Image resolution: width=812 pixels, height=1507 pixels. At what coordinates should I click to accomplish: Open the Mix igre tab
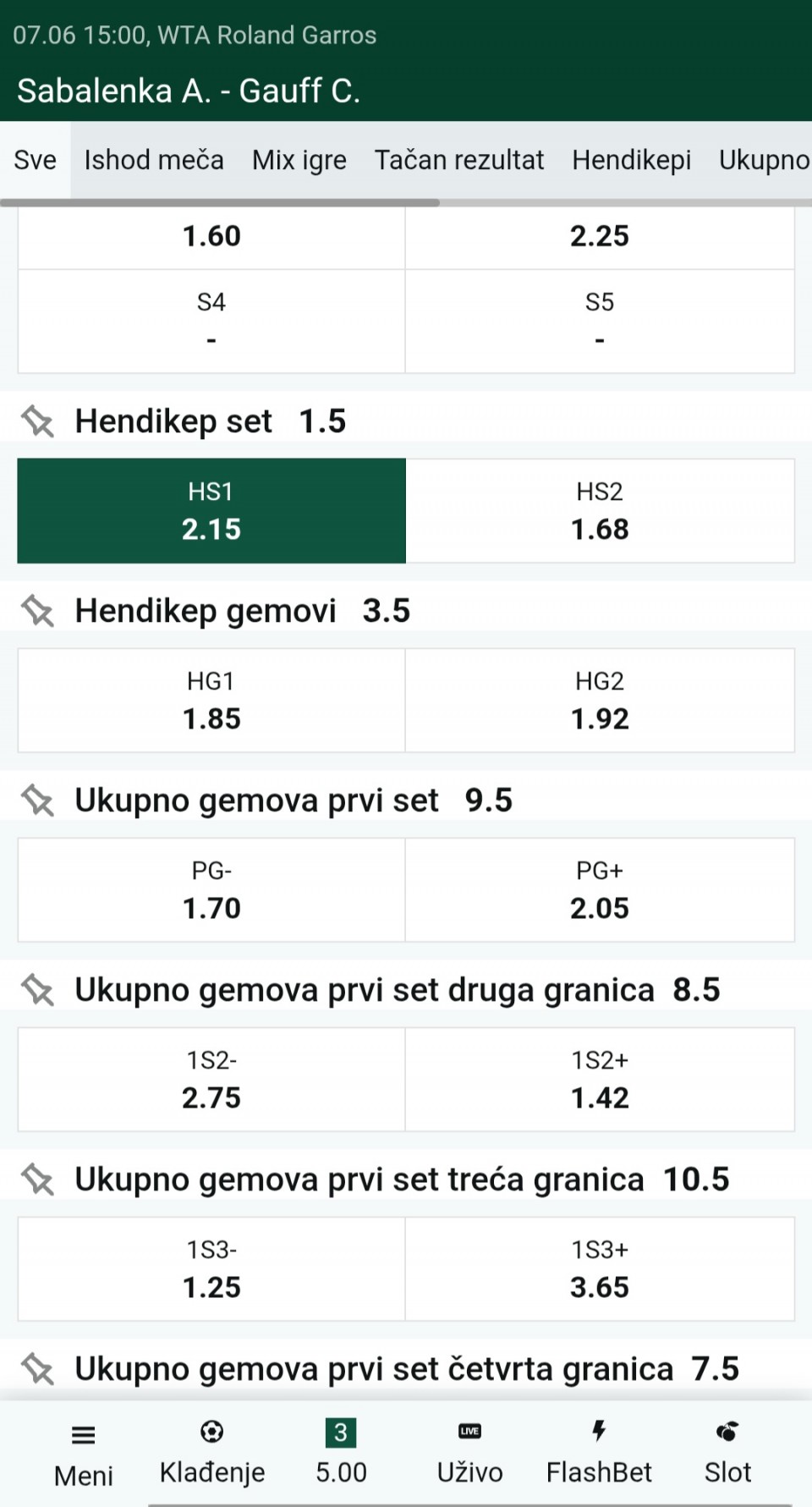coord(299,160)
